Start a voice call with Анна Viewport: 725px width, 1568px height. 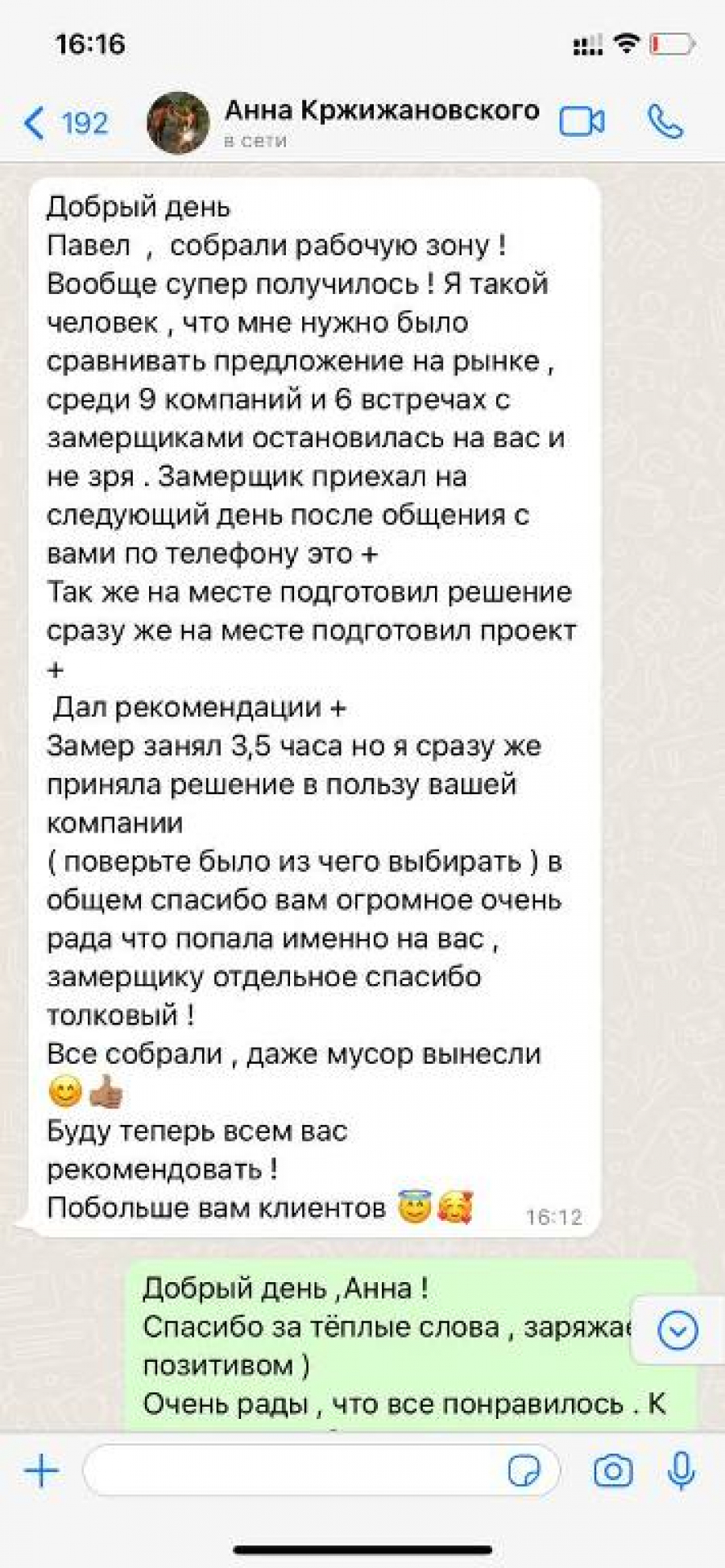[665, 122]
